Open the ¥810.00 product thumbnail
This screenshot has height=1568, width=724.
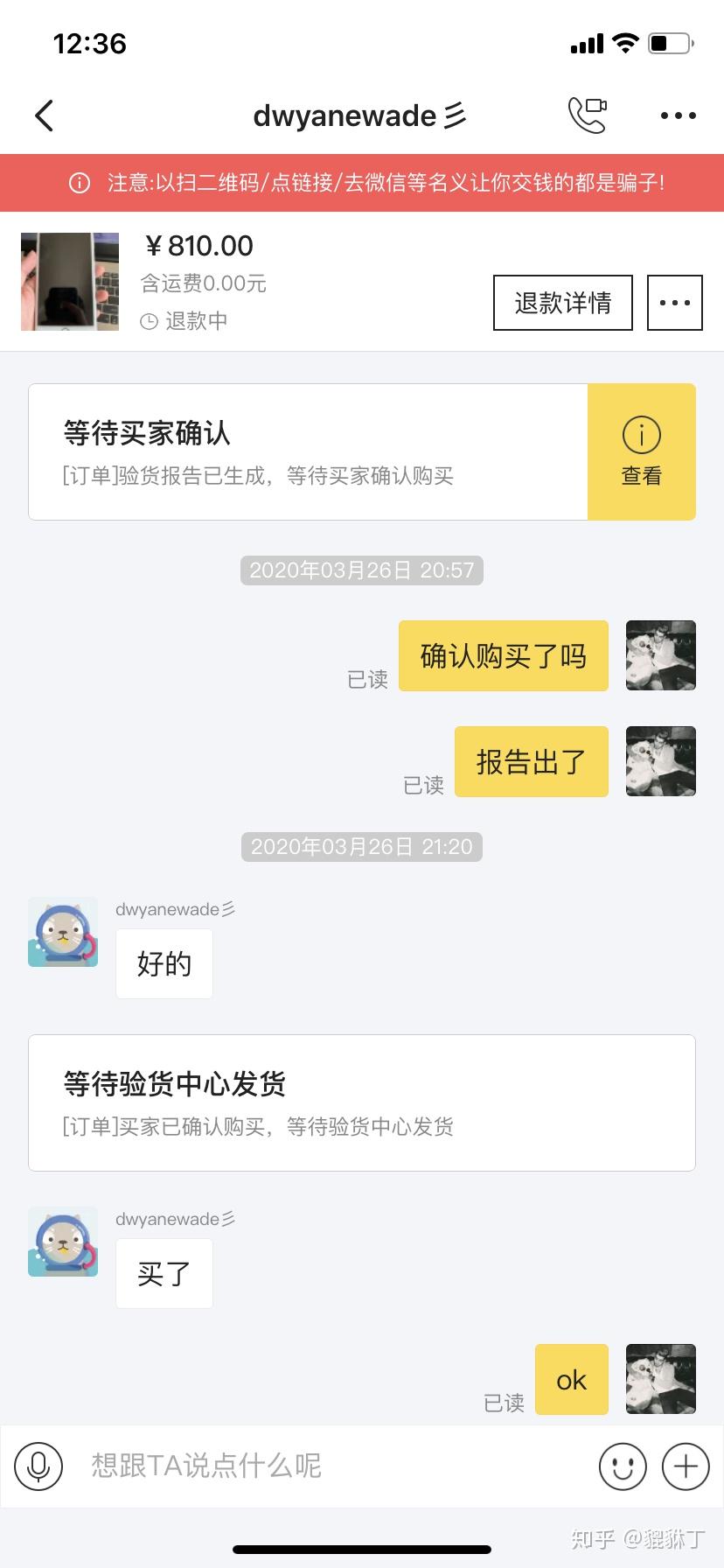[70, 282]
